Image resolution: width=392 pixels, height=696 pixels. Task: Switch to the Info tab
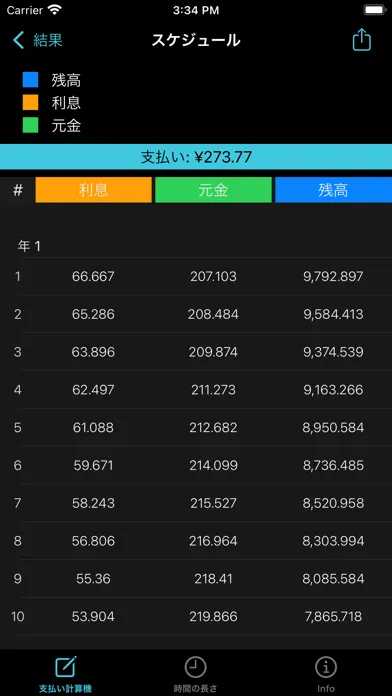click(326, 673)
